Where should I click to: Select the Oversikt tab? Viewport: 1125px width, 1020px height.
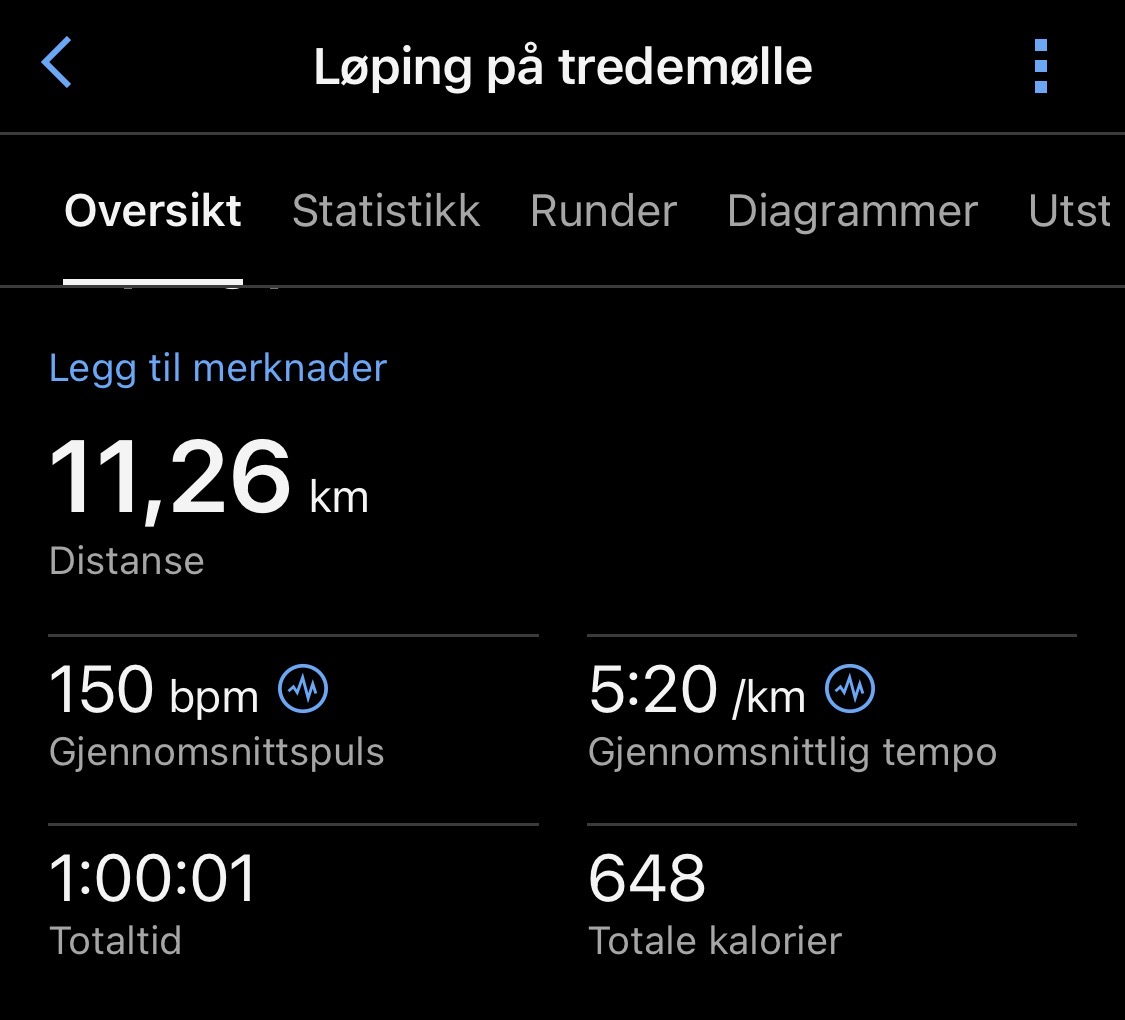[153, 212]
